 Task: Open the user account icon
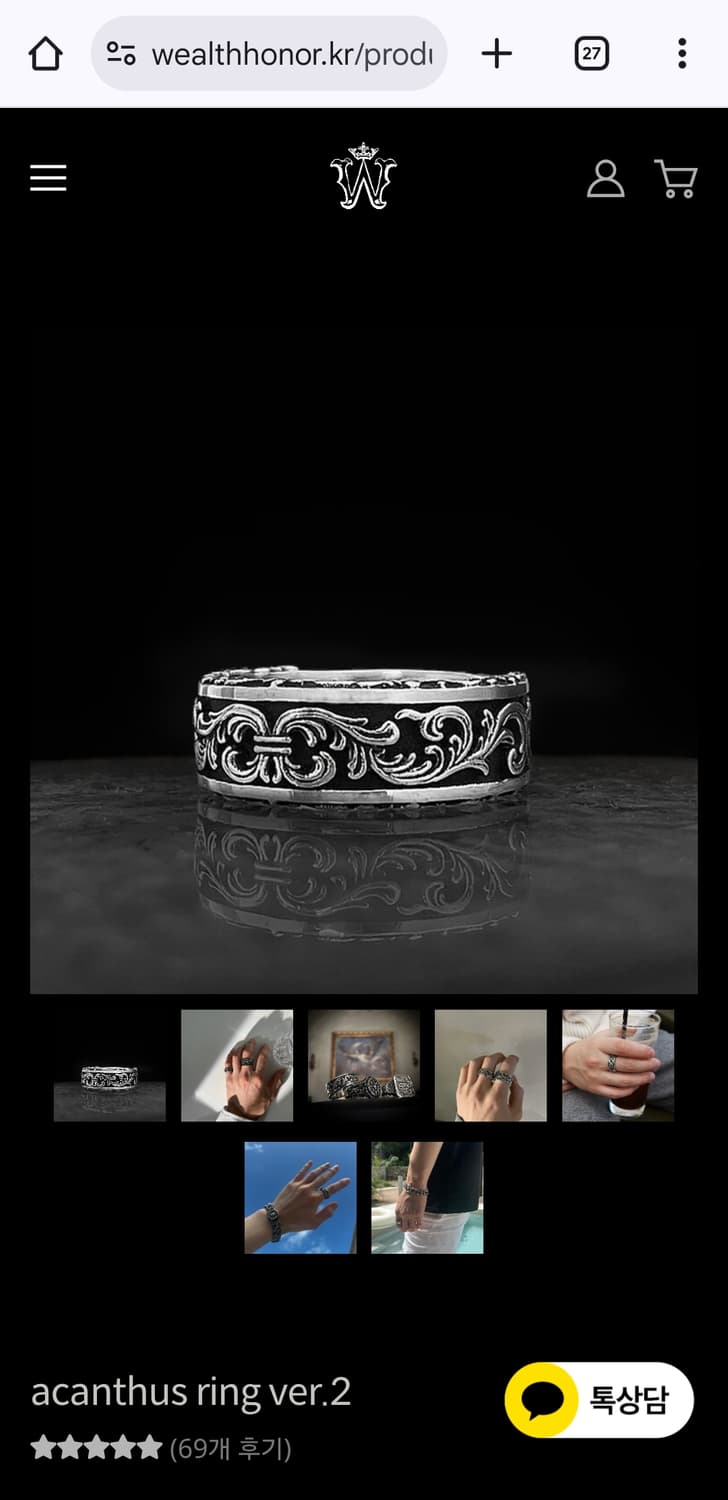[x=604, y=180]
